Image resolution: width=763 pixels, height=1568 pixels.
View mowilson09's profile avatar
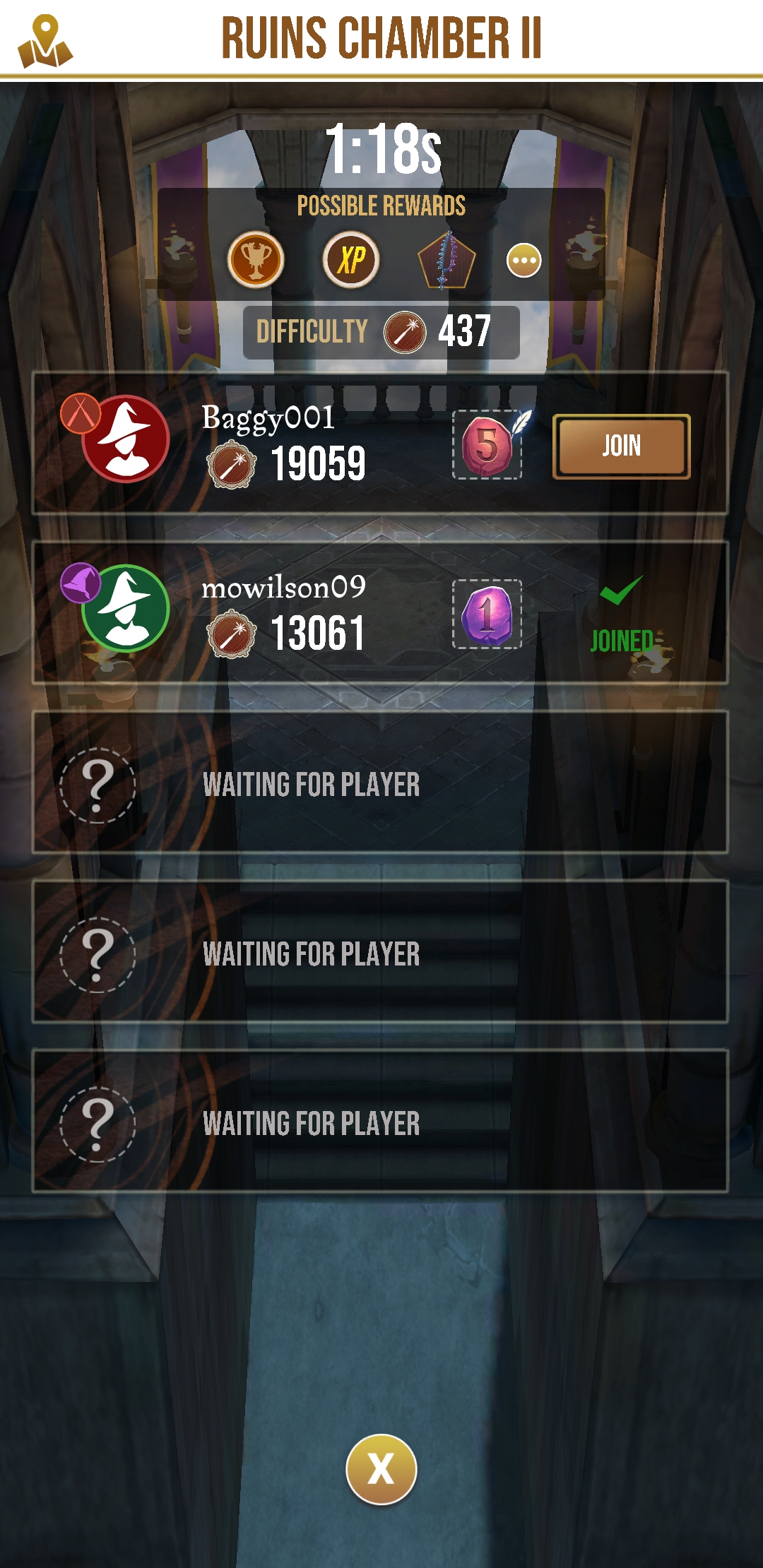pyautogui.click(x=125, y=608)
